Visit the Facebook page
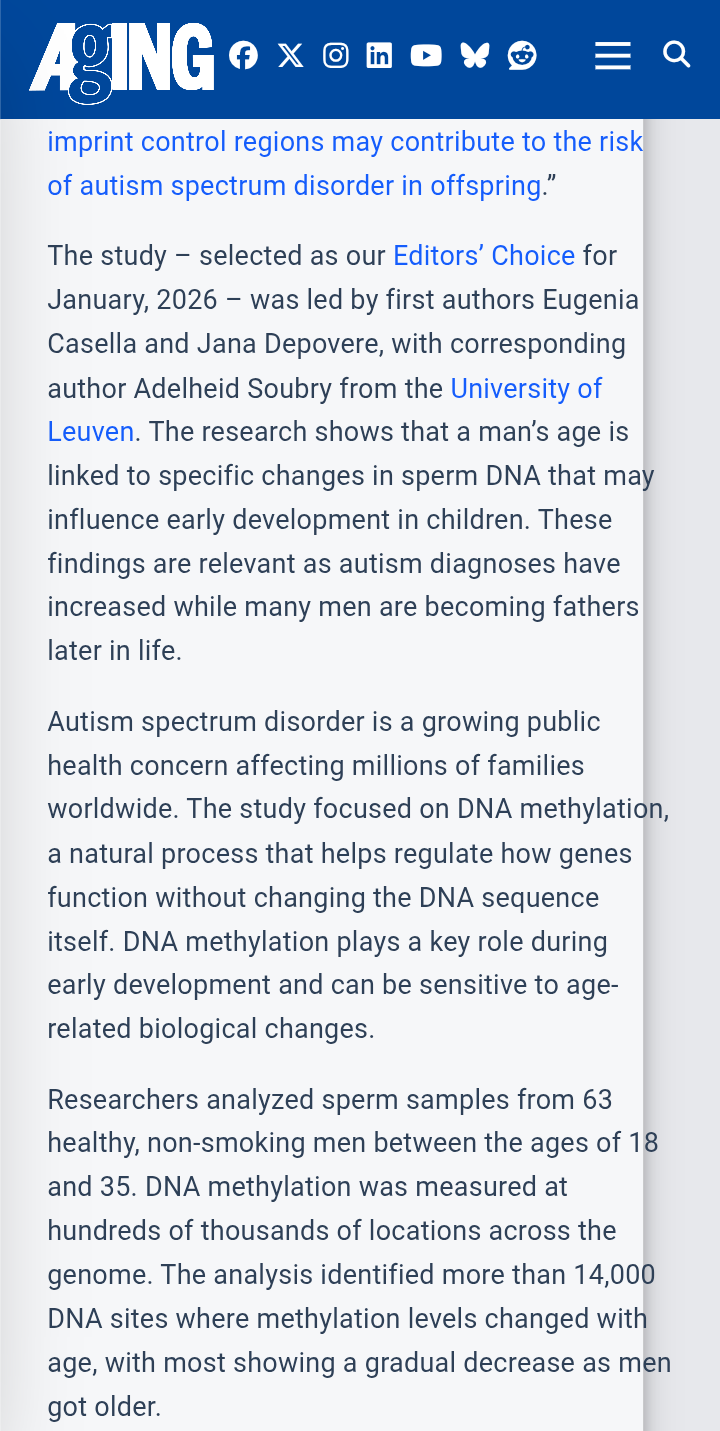Viewport: 720px width, 1431px height. tap(243, 55)
